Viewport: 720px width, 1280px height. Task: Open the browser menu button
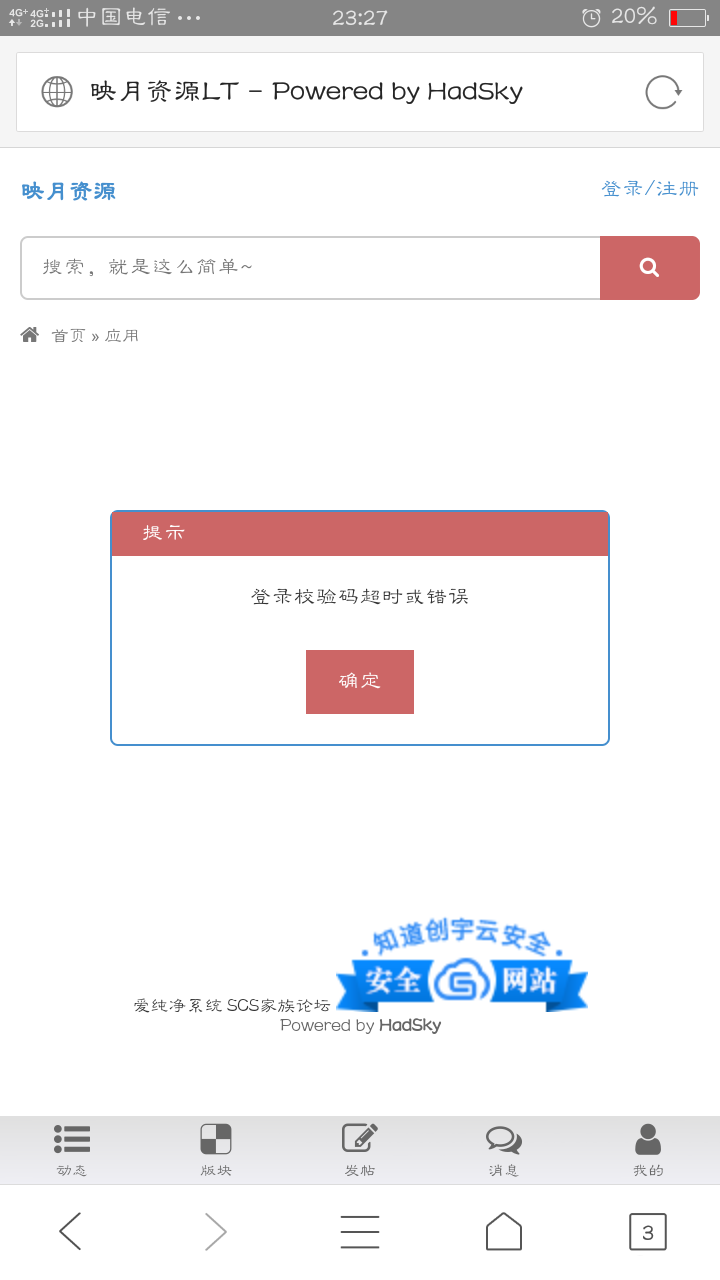pyautogui.click(x=360, y=1231)
